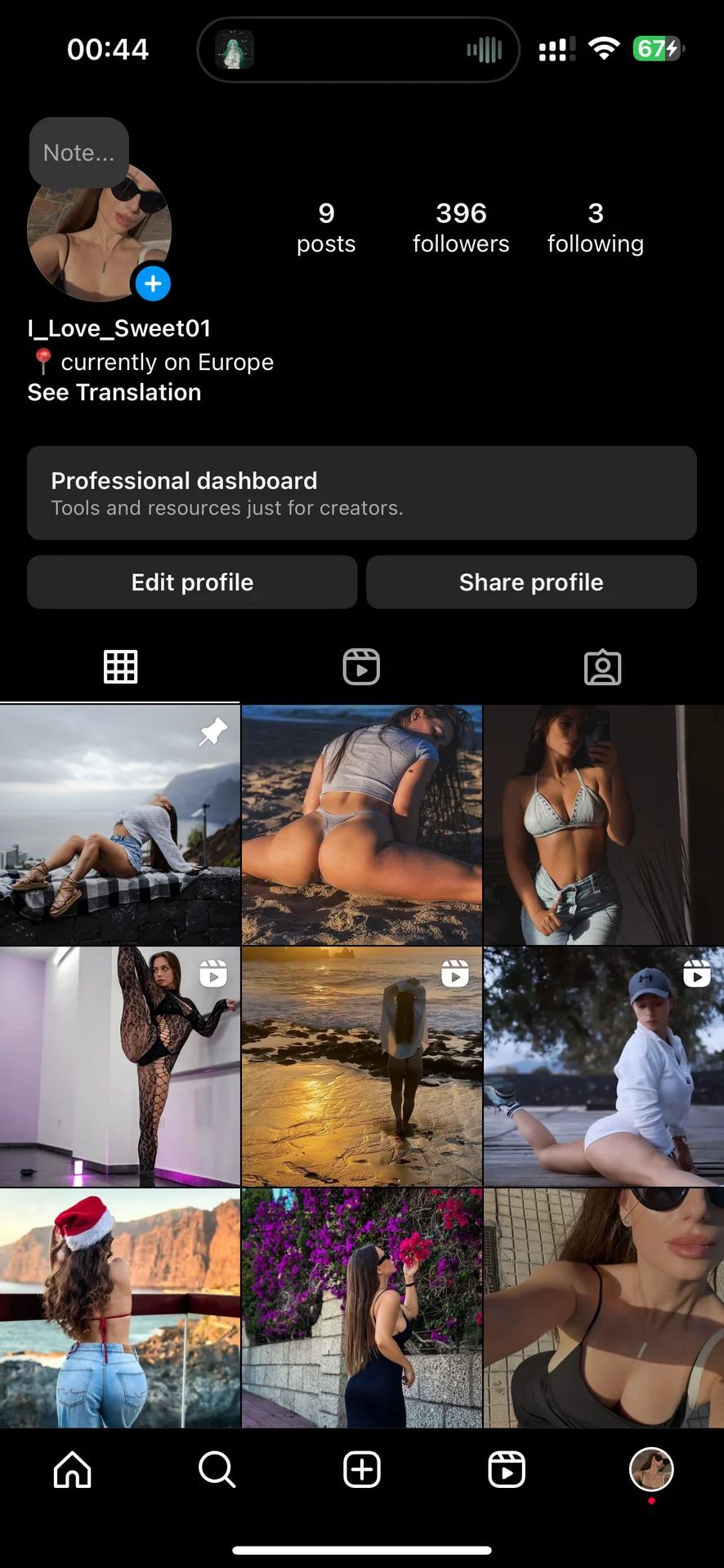Tap See Translation under the bio
Viewport: 724px width, 1568px height.
[x=114, y=393]
